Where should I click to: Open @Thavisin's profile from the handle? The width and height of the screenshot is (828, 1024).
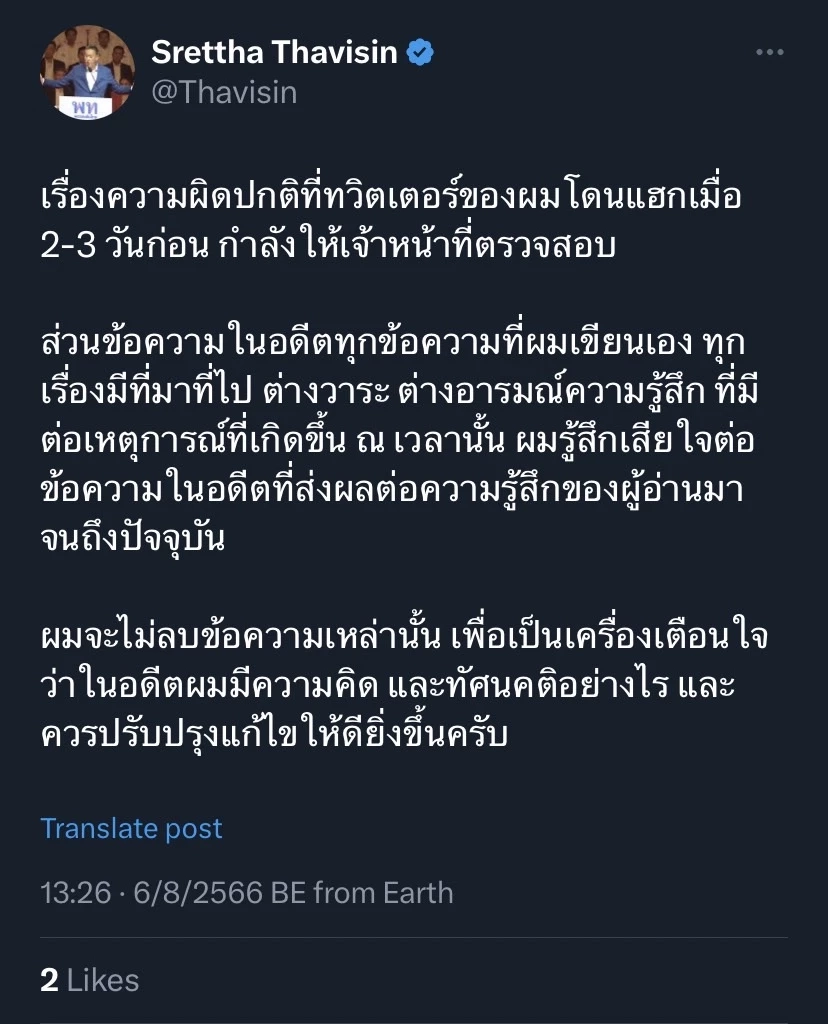tap(222, 92)
